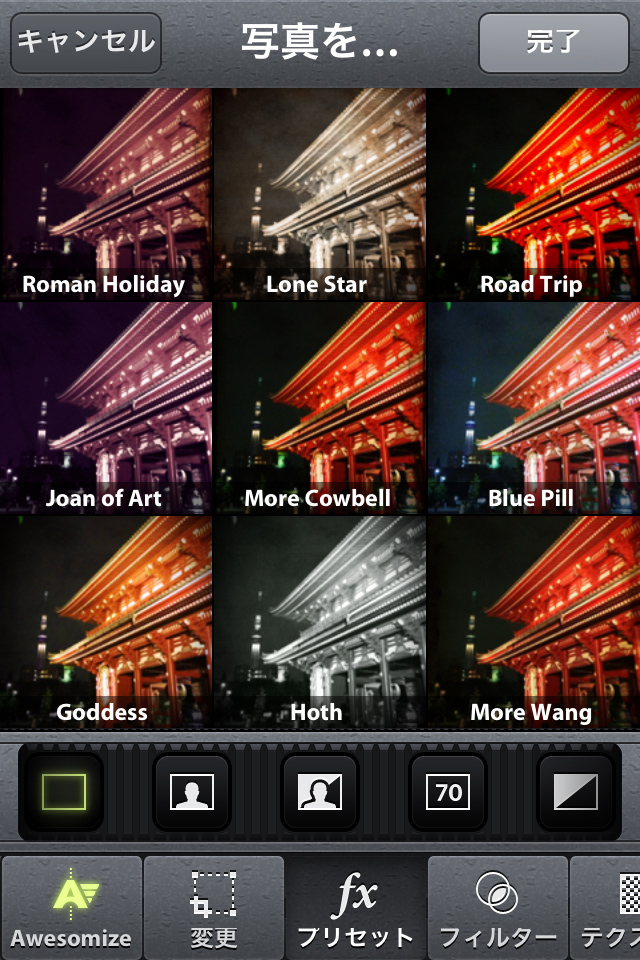
Task: Pick the More Cowbell preset
Action: point(318,408)
